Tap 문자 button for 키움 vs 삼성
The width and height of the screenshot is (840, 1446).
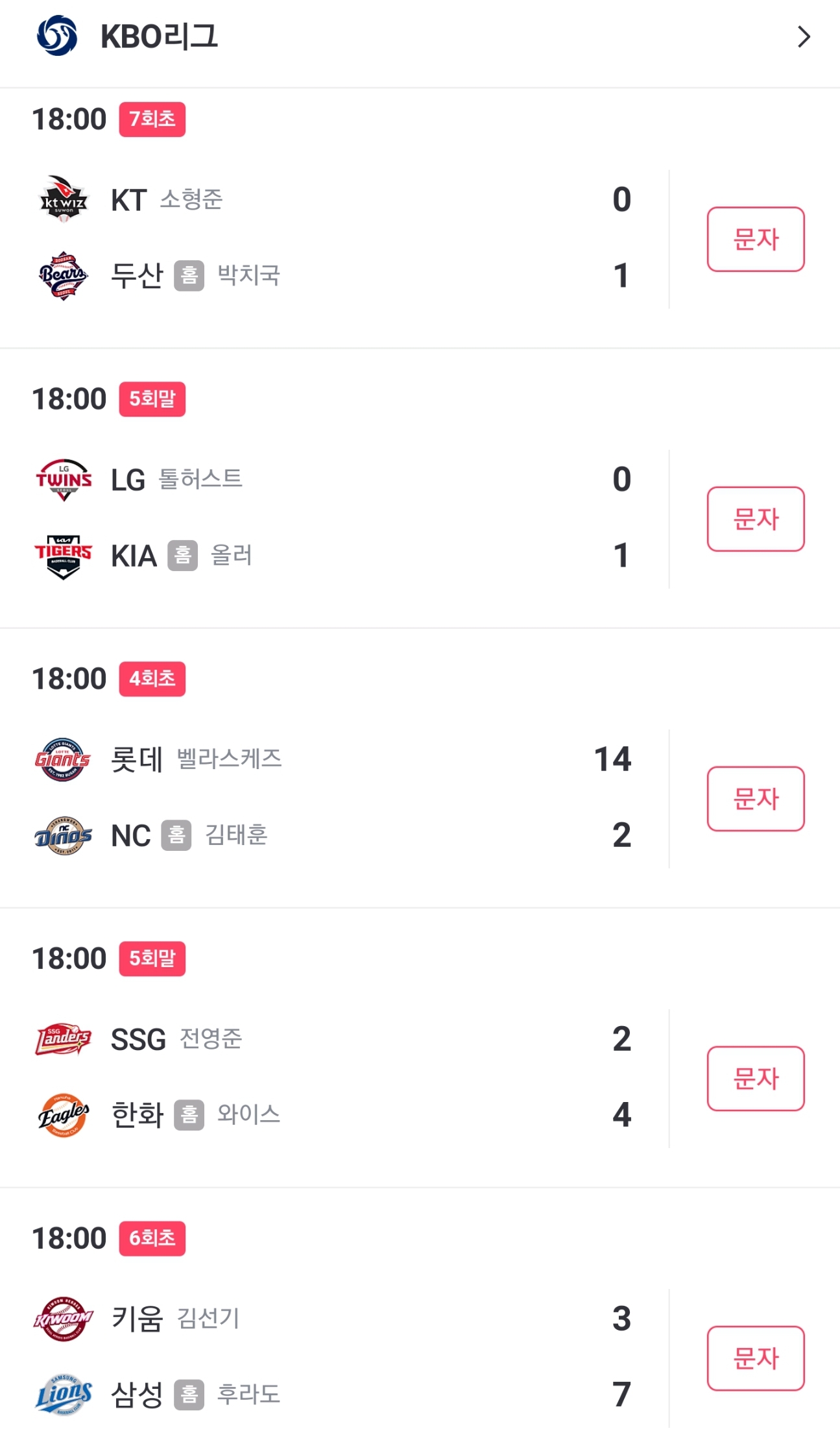[755, 1358]
